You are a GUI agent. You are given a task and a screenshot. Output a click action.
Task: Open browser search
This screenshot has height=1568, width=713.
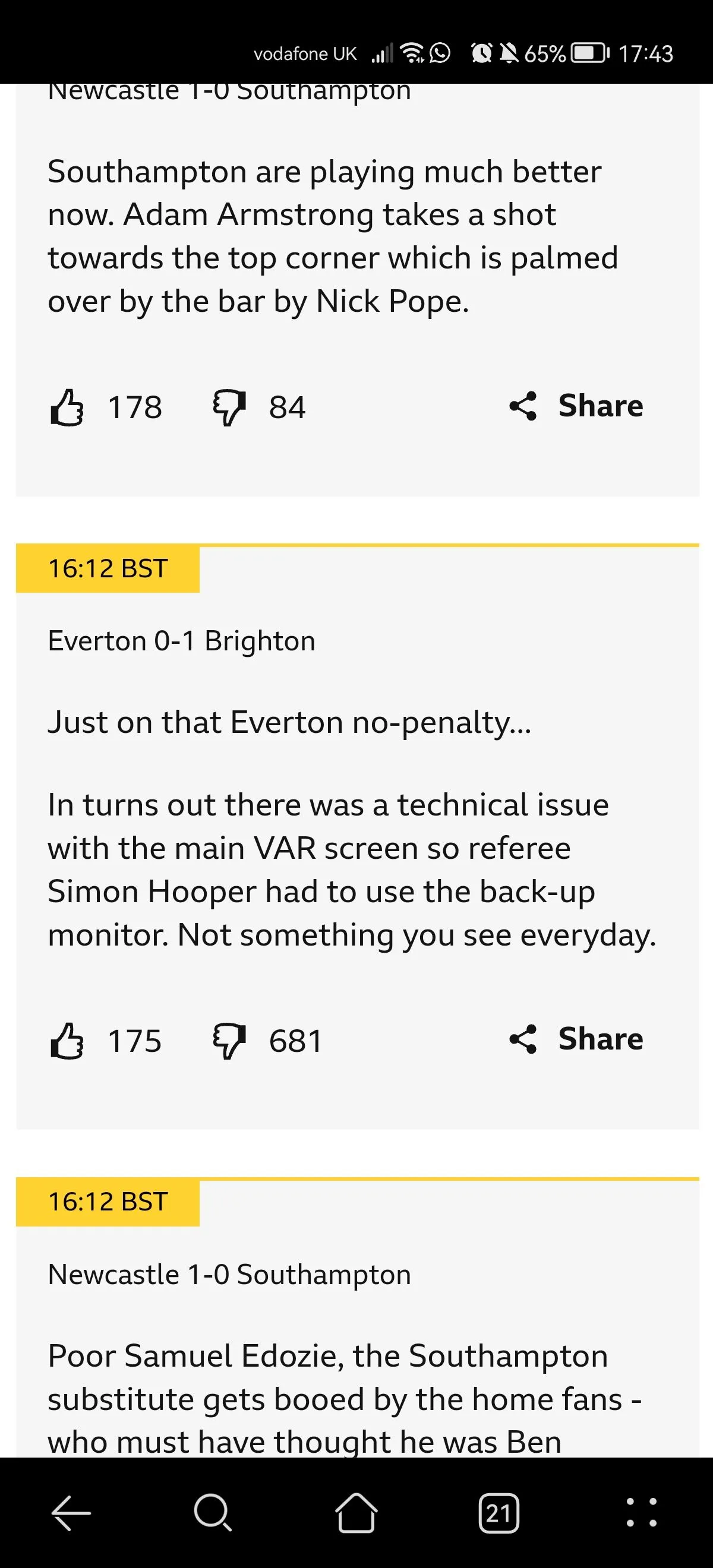tap(213, 1513)
